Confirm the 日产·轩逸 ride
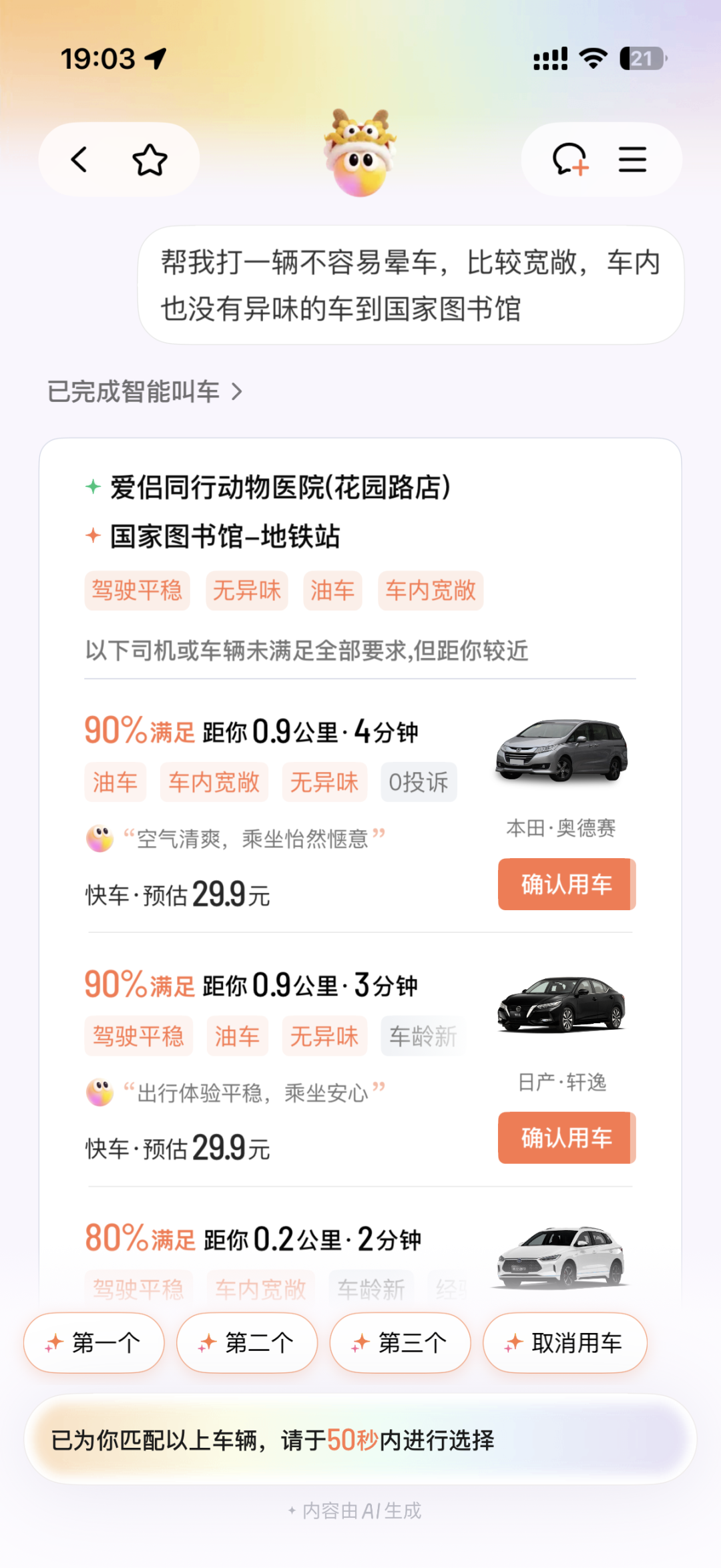The height and width of the screenshot is (1568, 721). coord(566,1138)
